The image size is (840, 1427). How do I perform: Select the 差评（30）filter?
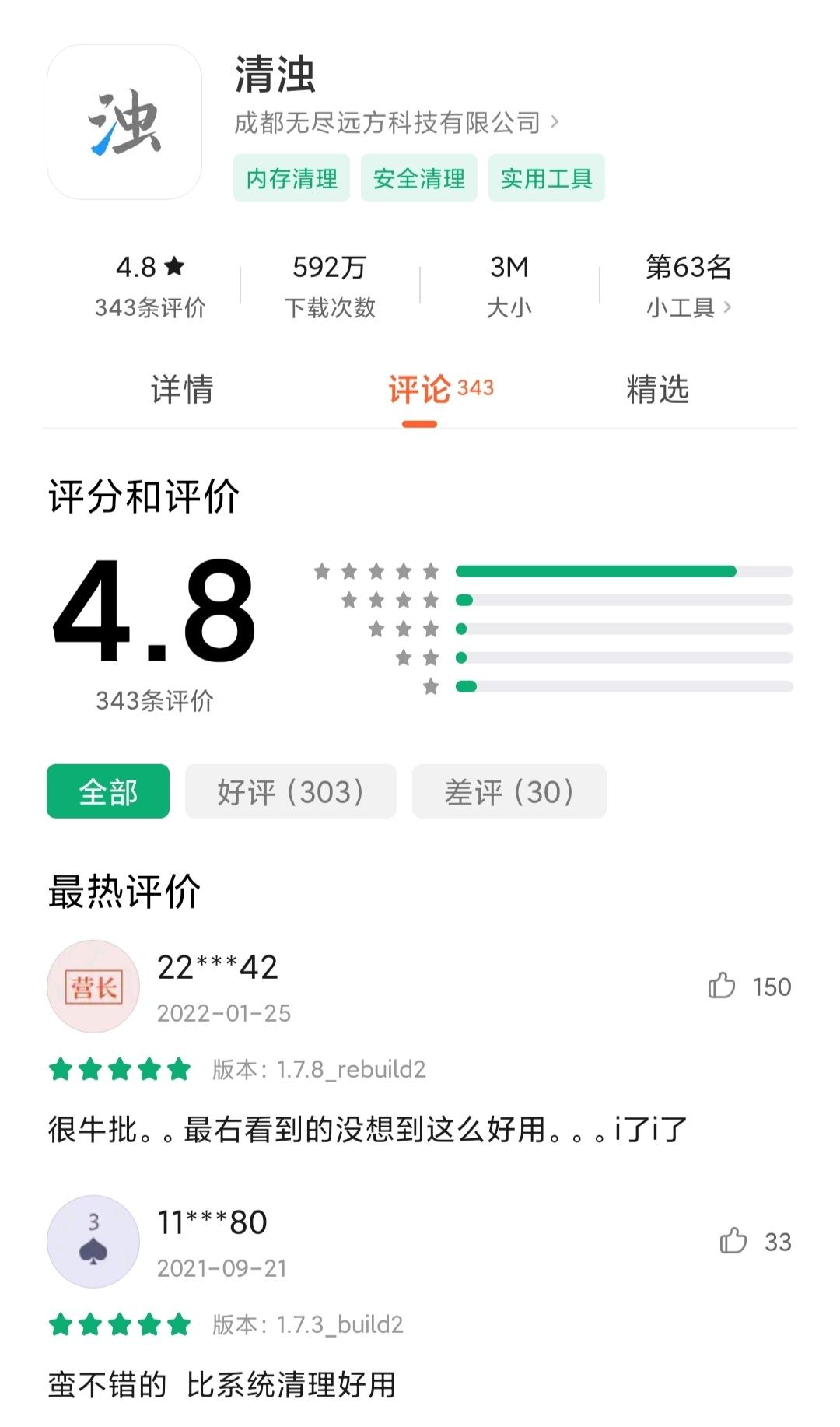click(x=509, y=791)
